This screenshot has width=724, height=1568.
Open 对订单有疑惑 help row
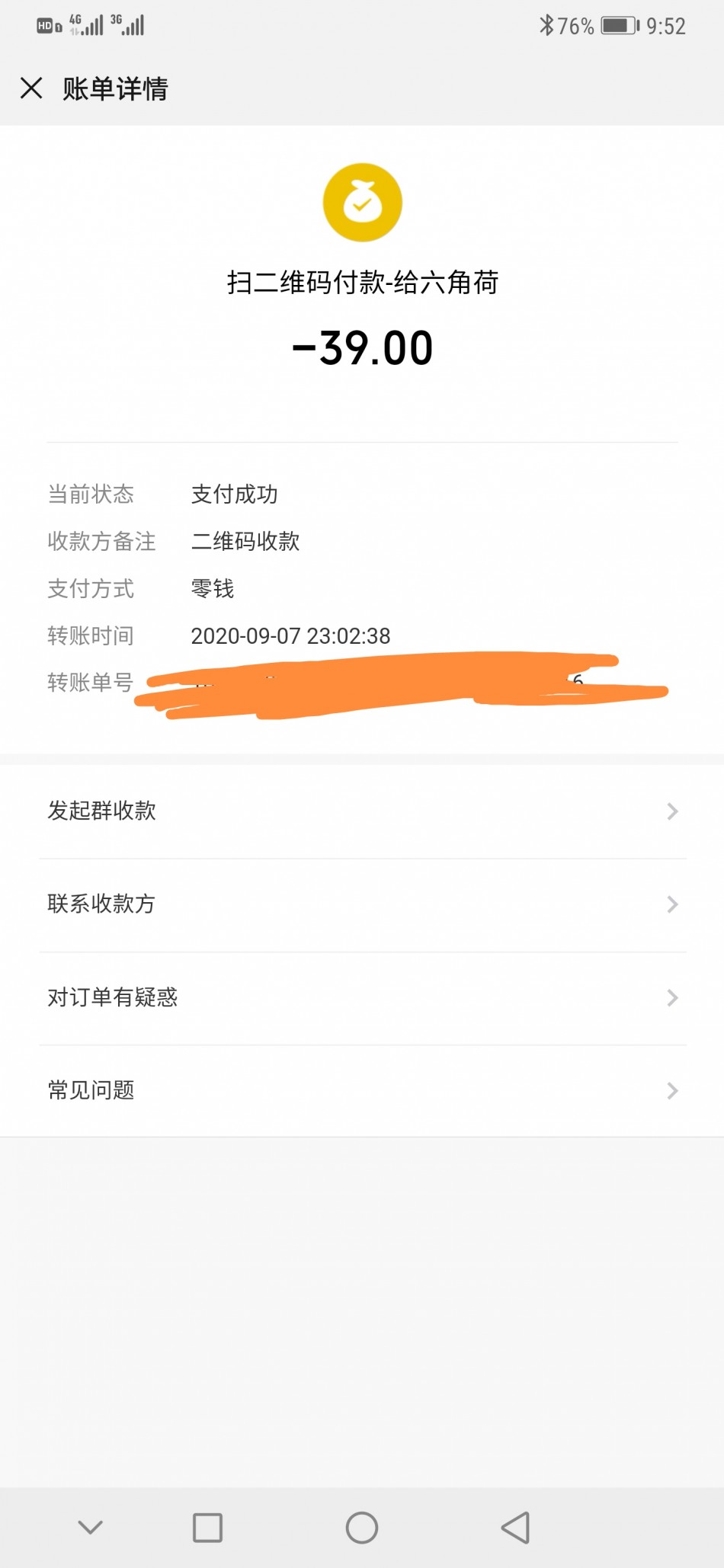point(362,997)
